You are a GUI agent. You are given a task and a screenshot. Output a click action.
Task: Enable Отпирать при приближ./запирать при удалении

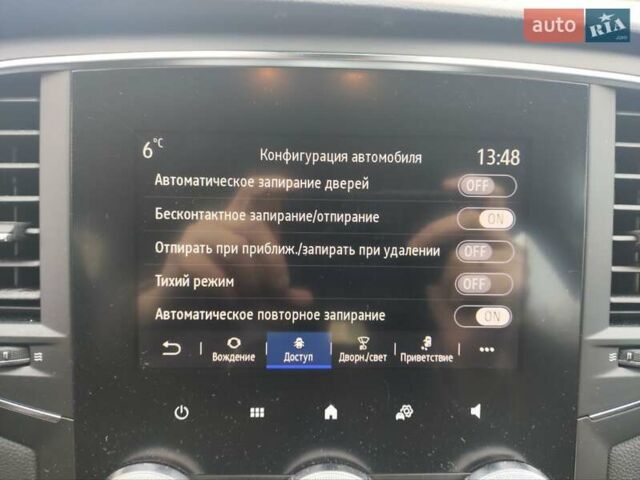point(485,251)
